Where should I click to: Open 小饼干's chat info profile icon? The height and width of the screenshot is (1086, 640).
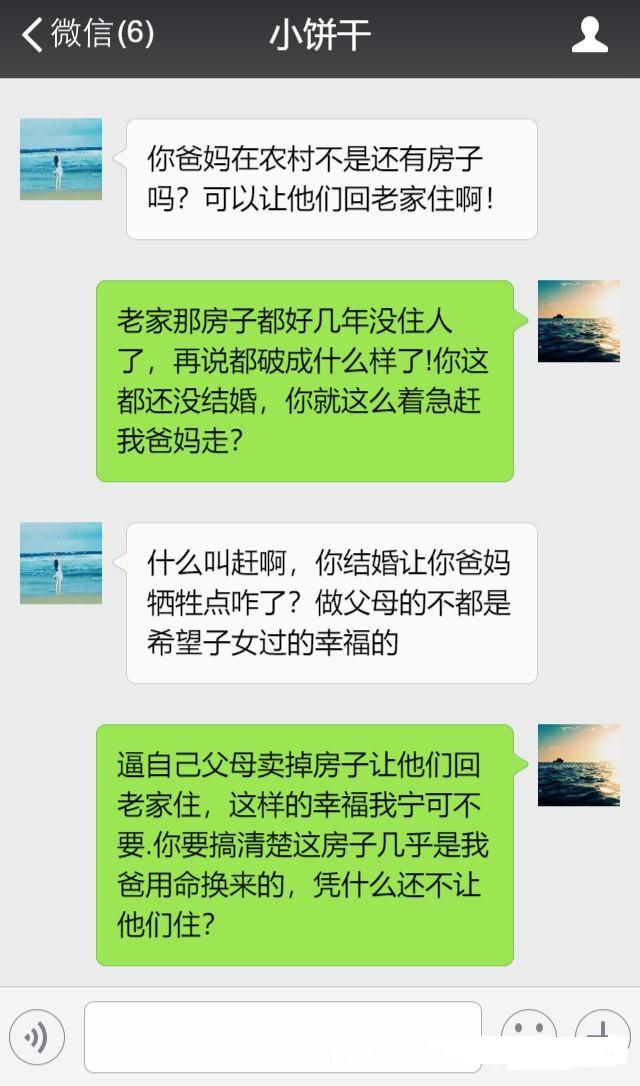point(589,35)
